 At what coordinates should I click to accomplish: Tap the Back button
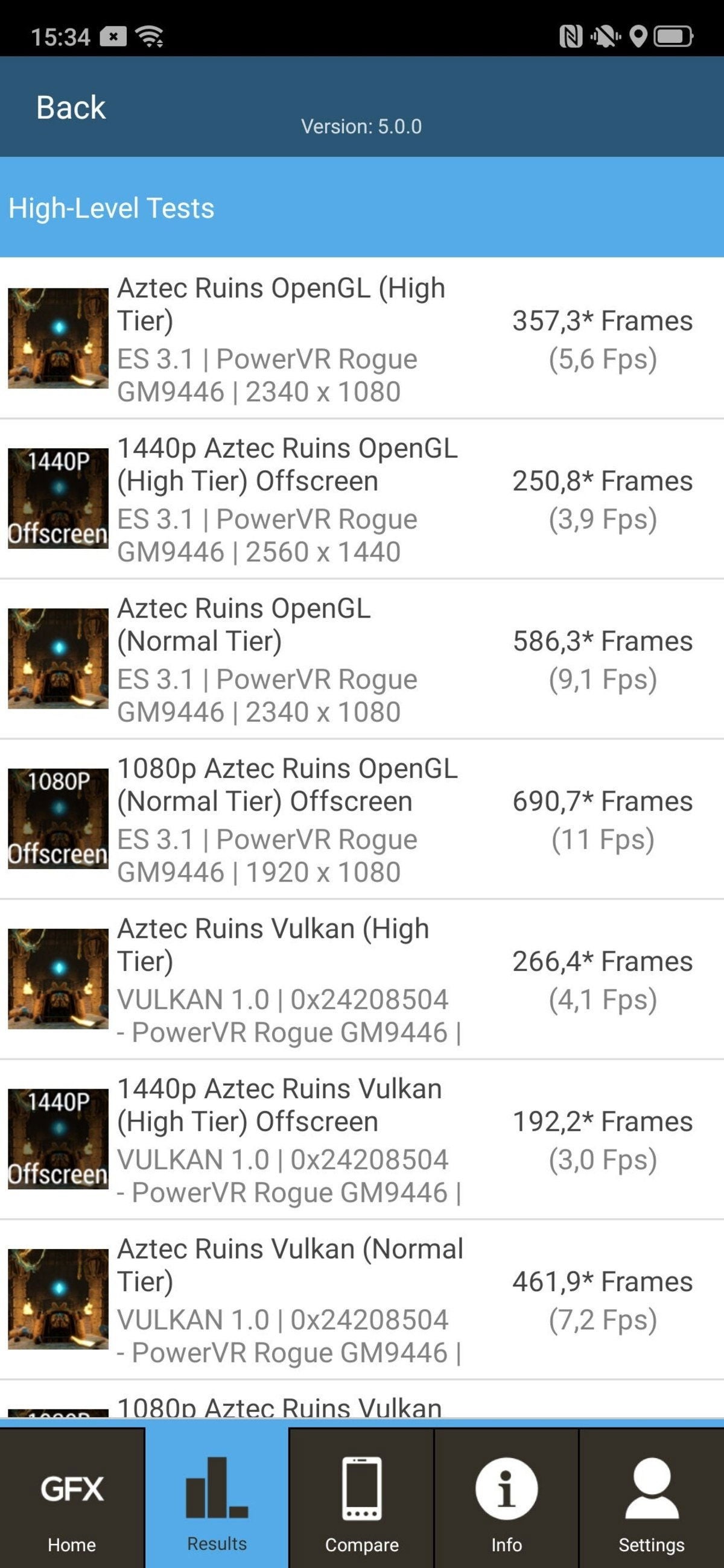71,108
